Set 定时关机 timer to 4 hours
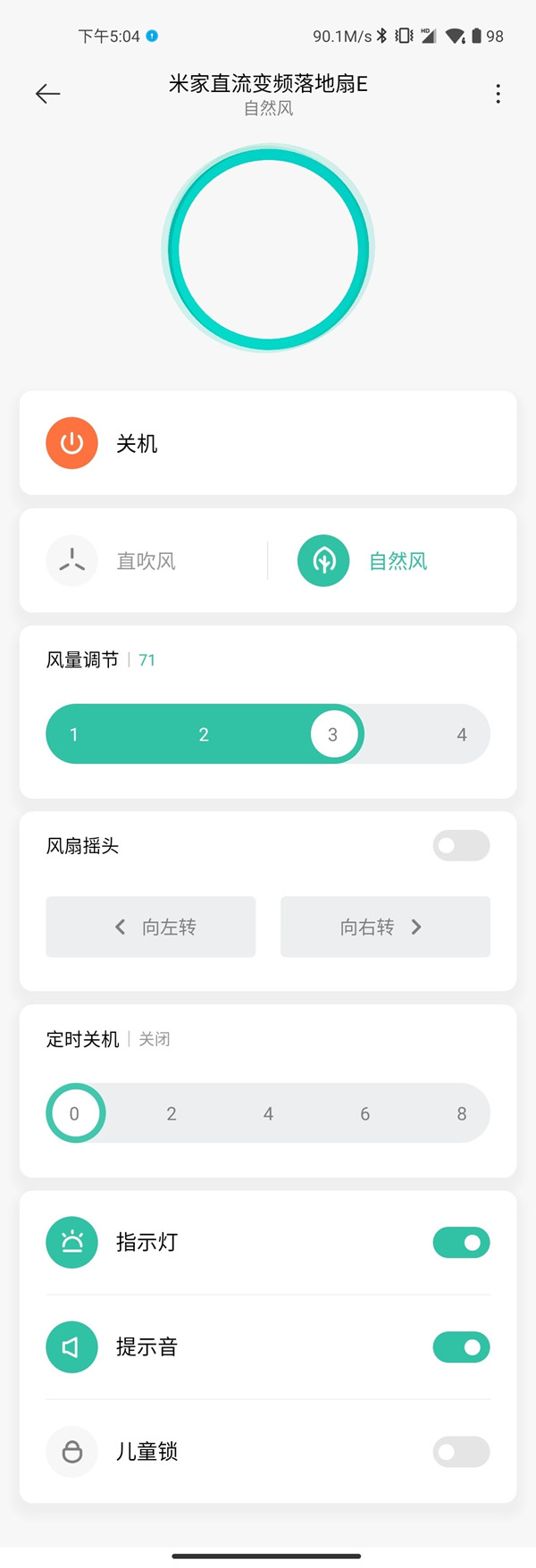Image resolution: width=536 pixels, height=1568 pixels. (268, 1113)
